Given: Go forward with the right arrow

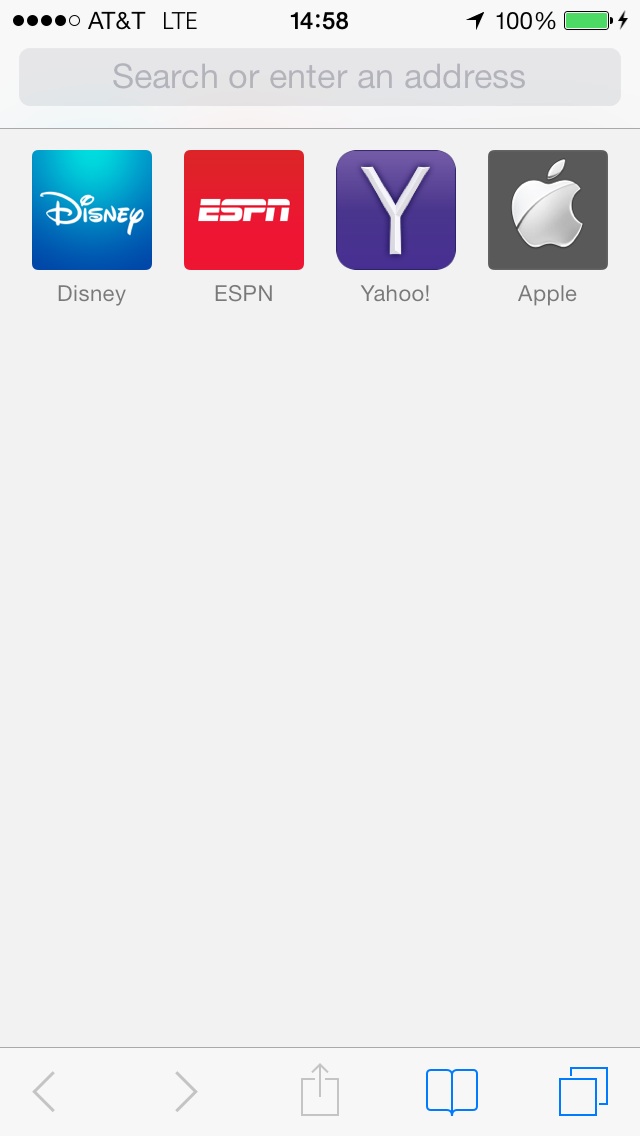Looking at the screenshot, I should [186, 1091].
